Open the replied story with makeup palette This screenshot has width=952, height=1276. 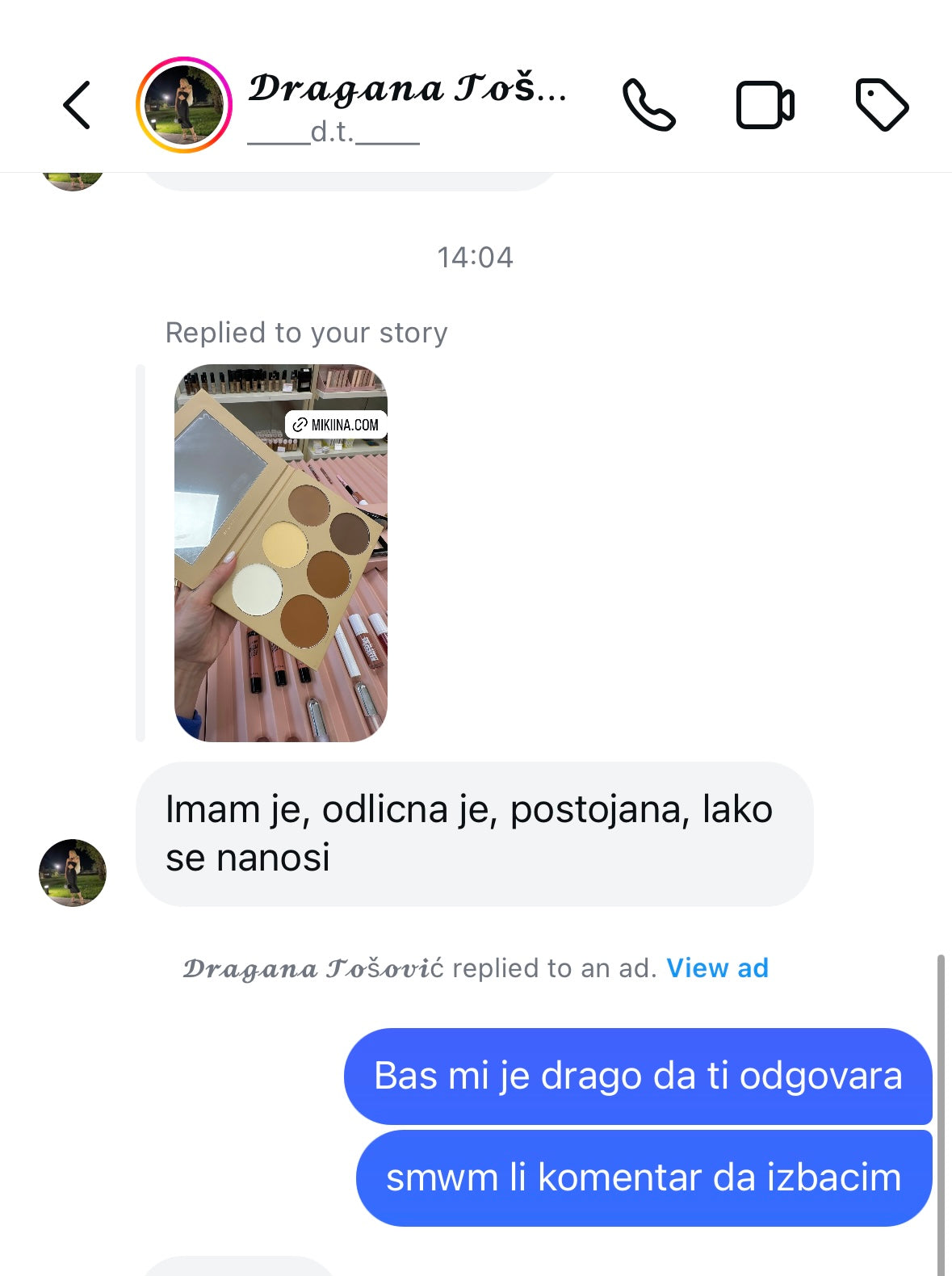[281, 552]
